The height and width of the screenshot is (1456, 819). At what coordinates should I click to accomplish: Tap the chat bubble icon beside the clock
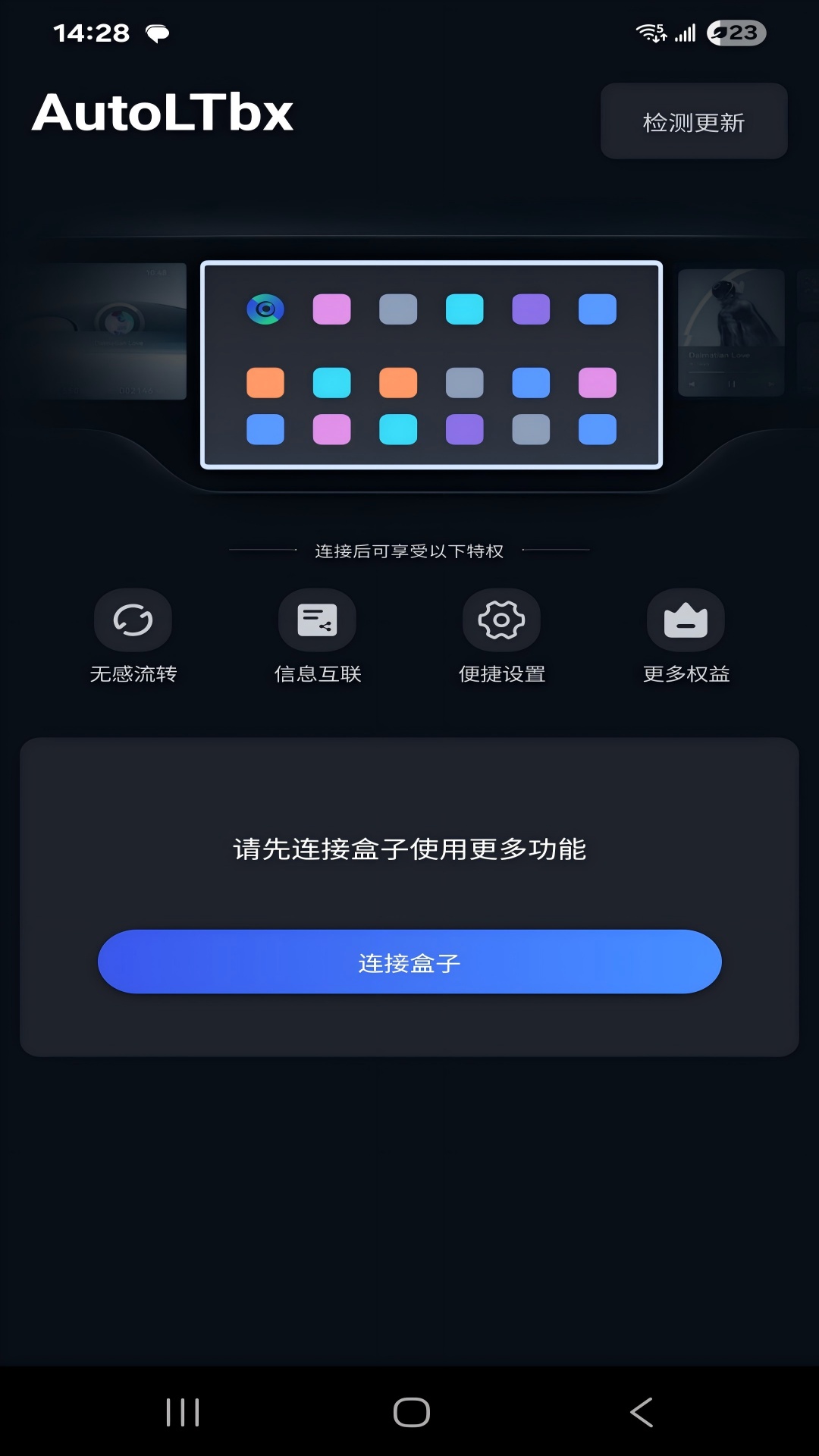[157, 34]
